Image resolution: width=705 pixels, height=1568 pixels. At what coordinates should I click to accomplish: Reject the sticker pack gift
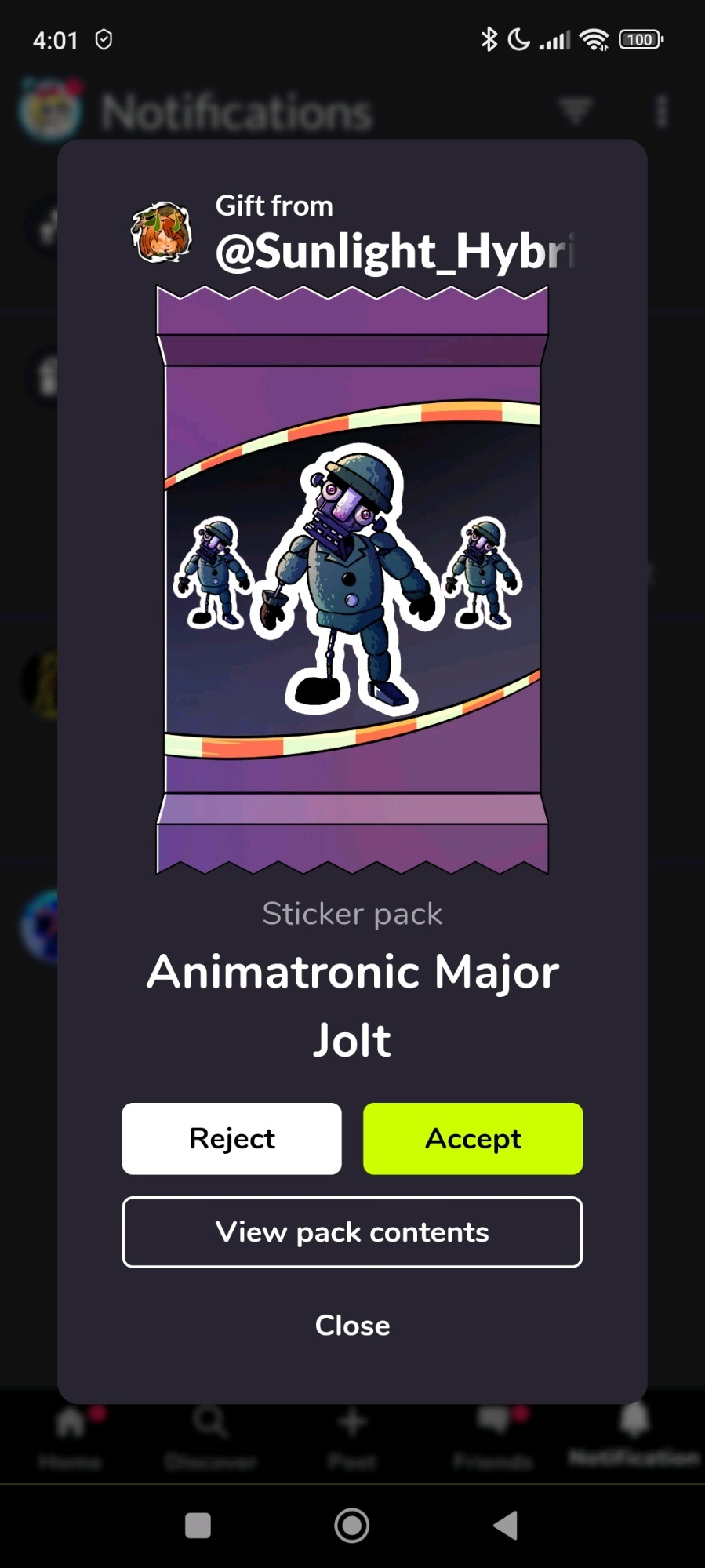(x=231, y=1138)
